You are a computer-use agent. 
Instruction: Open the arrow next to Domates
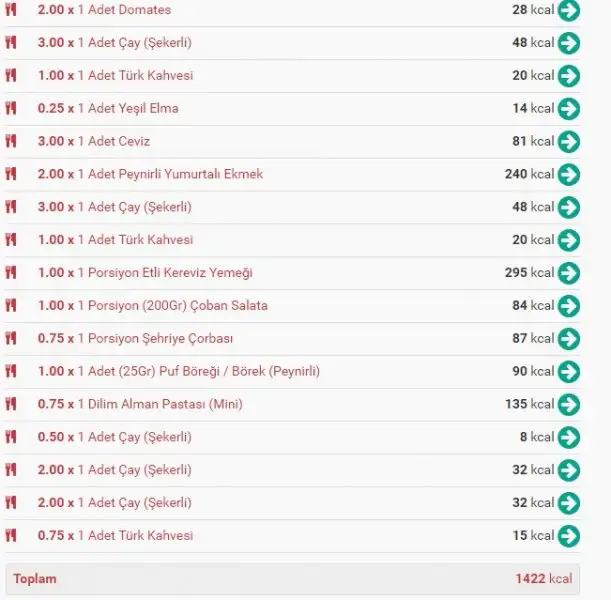click(x=569, y=11)
